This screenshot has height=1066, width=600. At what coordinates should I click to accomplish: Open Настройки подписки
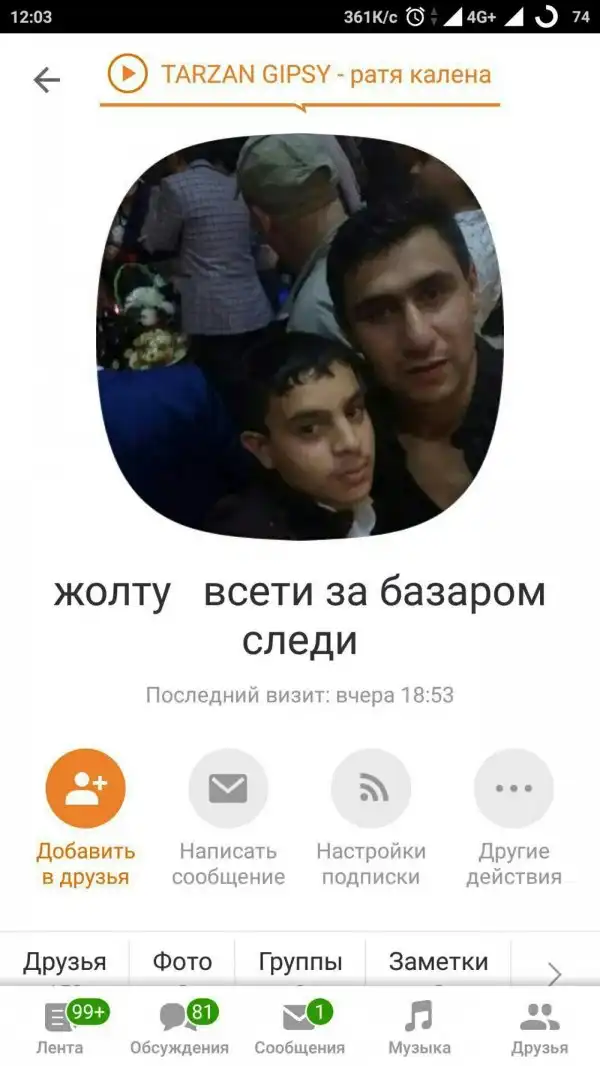(x=371, y=790)
